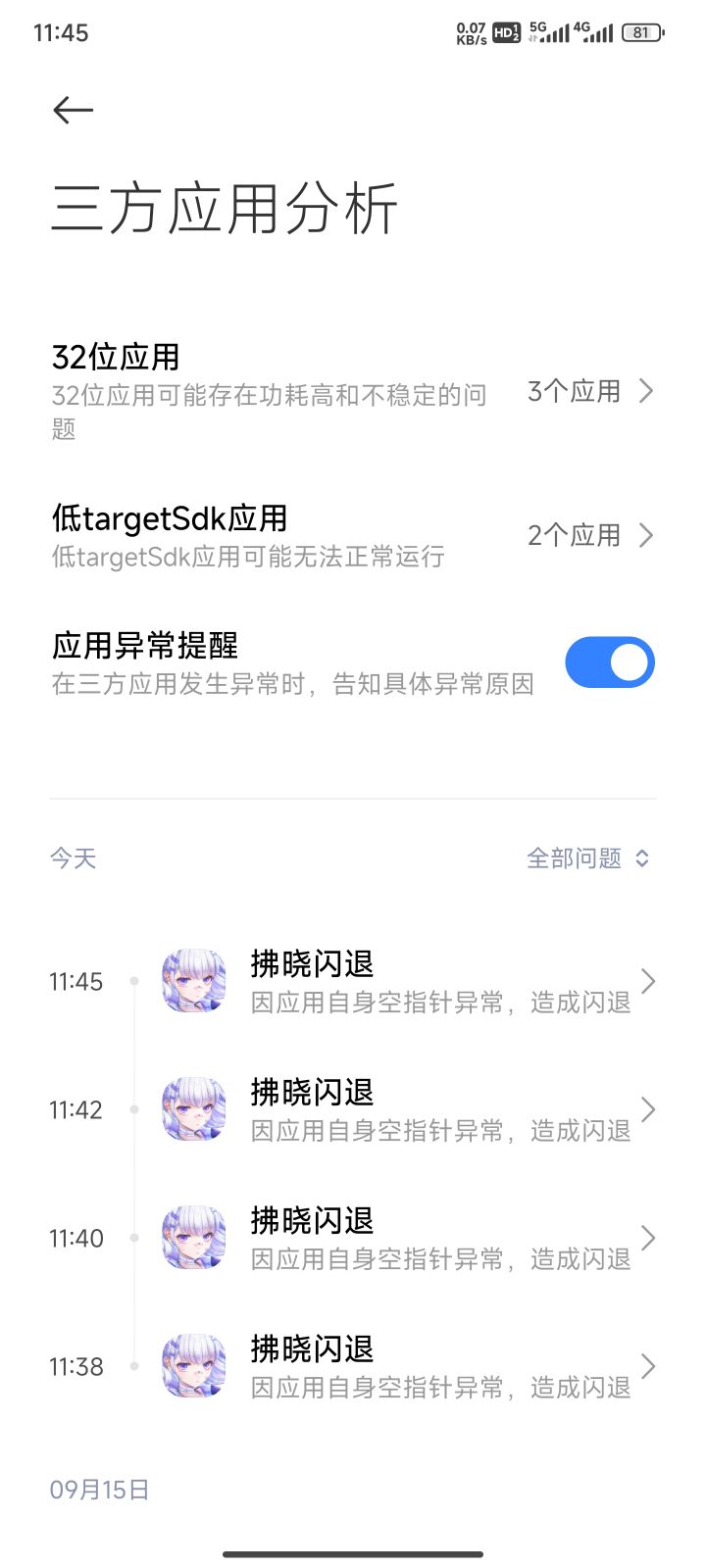The image size is (706, 1568).
Task: Toggle off abnormal app notifications
Action: coord(609,661)
